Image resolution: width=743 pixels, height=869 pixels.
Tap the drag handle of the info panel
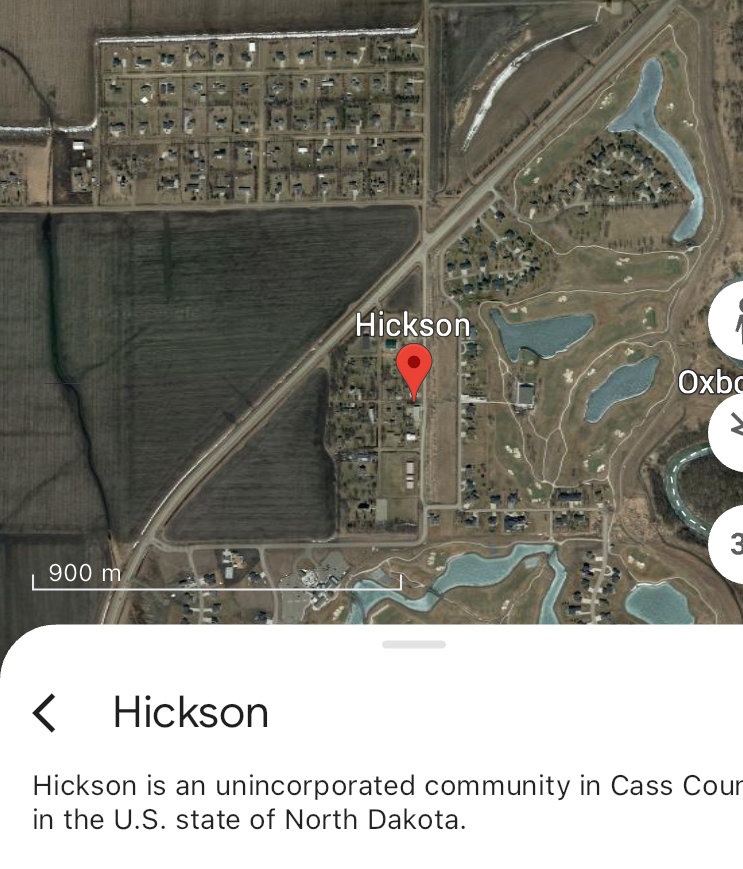413,645
